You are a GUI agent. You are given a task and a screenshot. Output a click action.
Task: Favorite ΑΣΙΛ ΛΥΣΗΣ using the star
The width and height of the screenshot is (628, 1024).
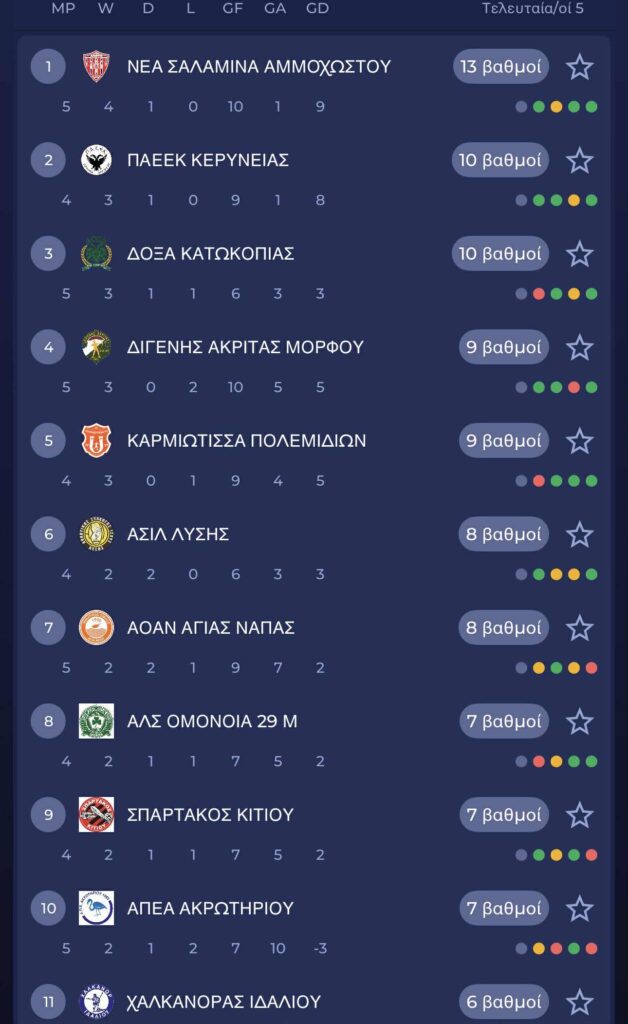pos(580,535)
